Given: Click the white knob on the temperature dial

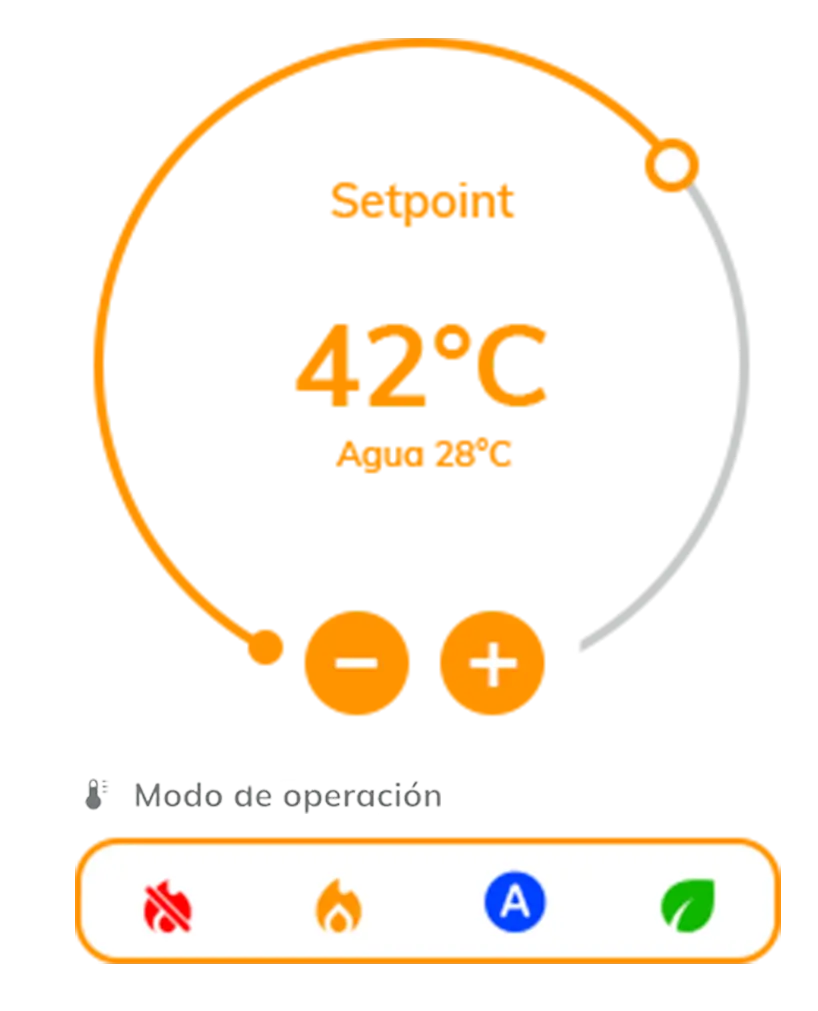Looking at the screenshot, I should pyautogui.click(x=672, y=166).
